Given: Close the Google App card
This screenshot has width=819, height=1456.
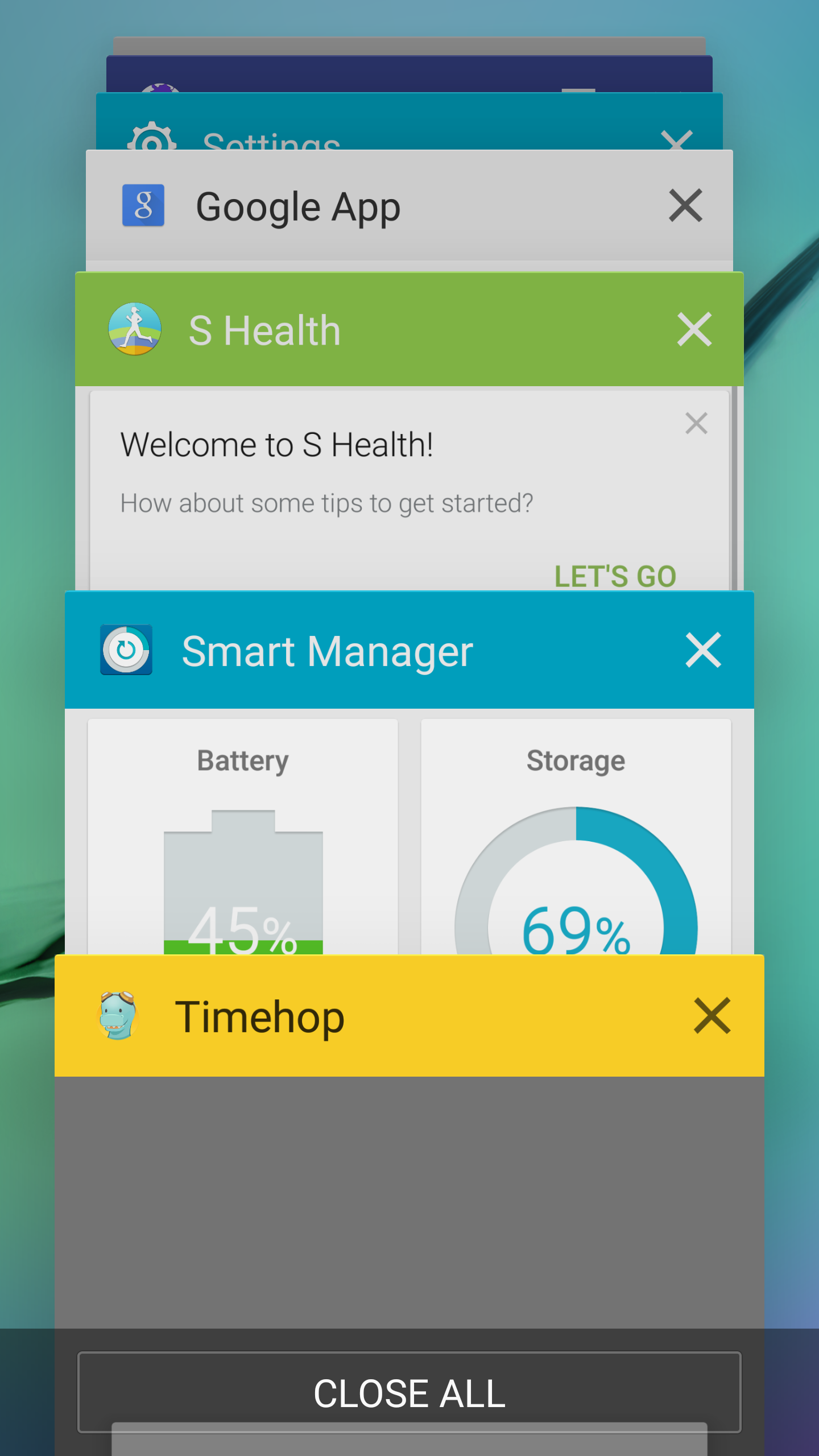Looking at the screenshot, I should click(x=685, y=205).
